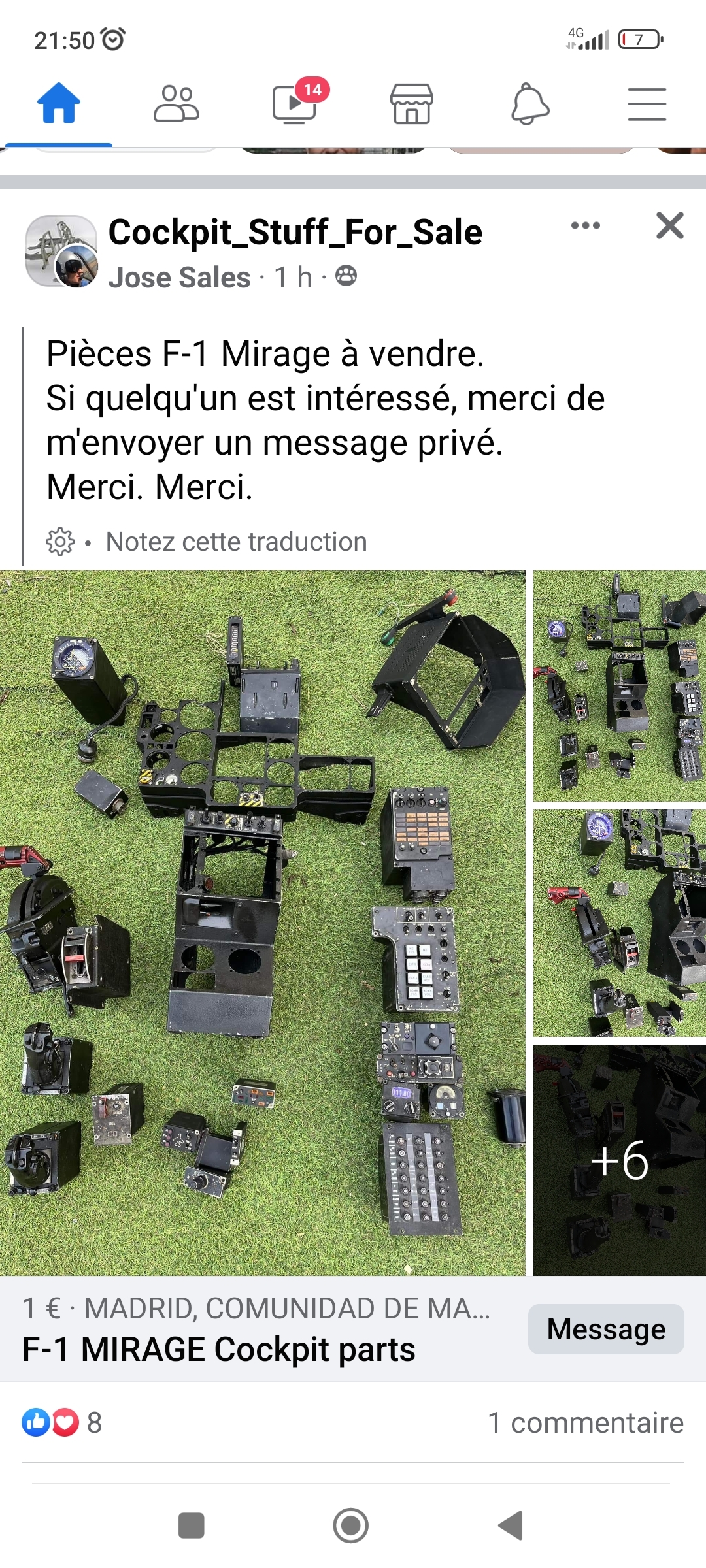Screen dimensions: 706x1568
Task: View the +6 more photos tile
Action: click(619, 1160)
